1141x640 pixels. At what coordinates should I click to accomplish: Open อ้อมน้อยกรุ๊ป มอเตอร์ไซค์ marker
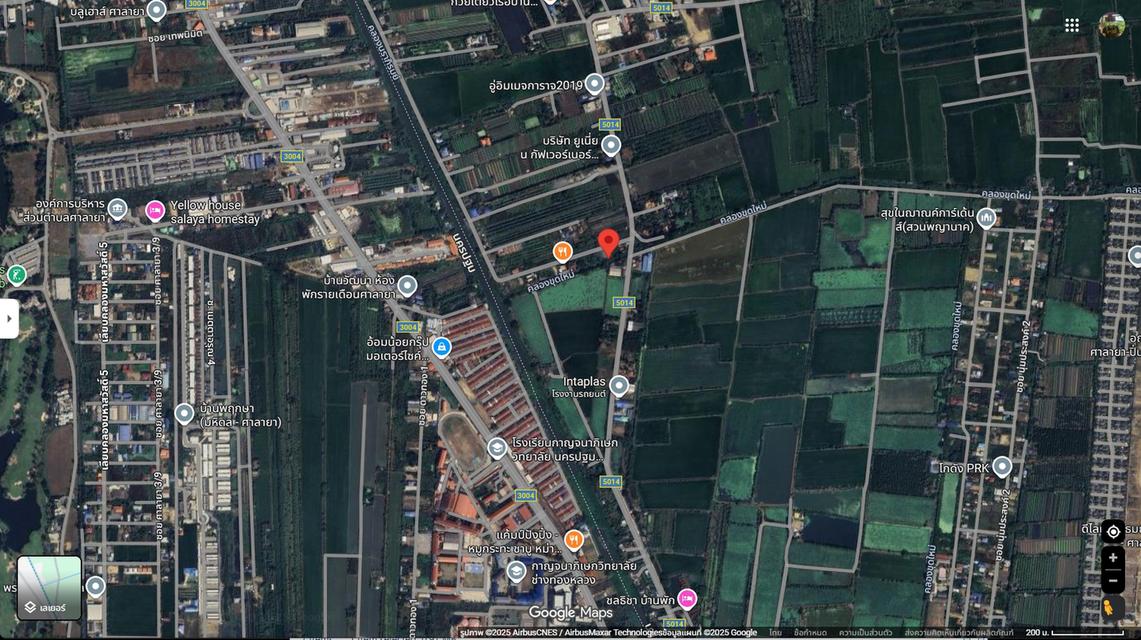pos(442,347)
